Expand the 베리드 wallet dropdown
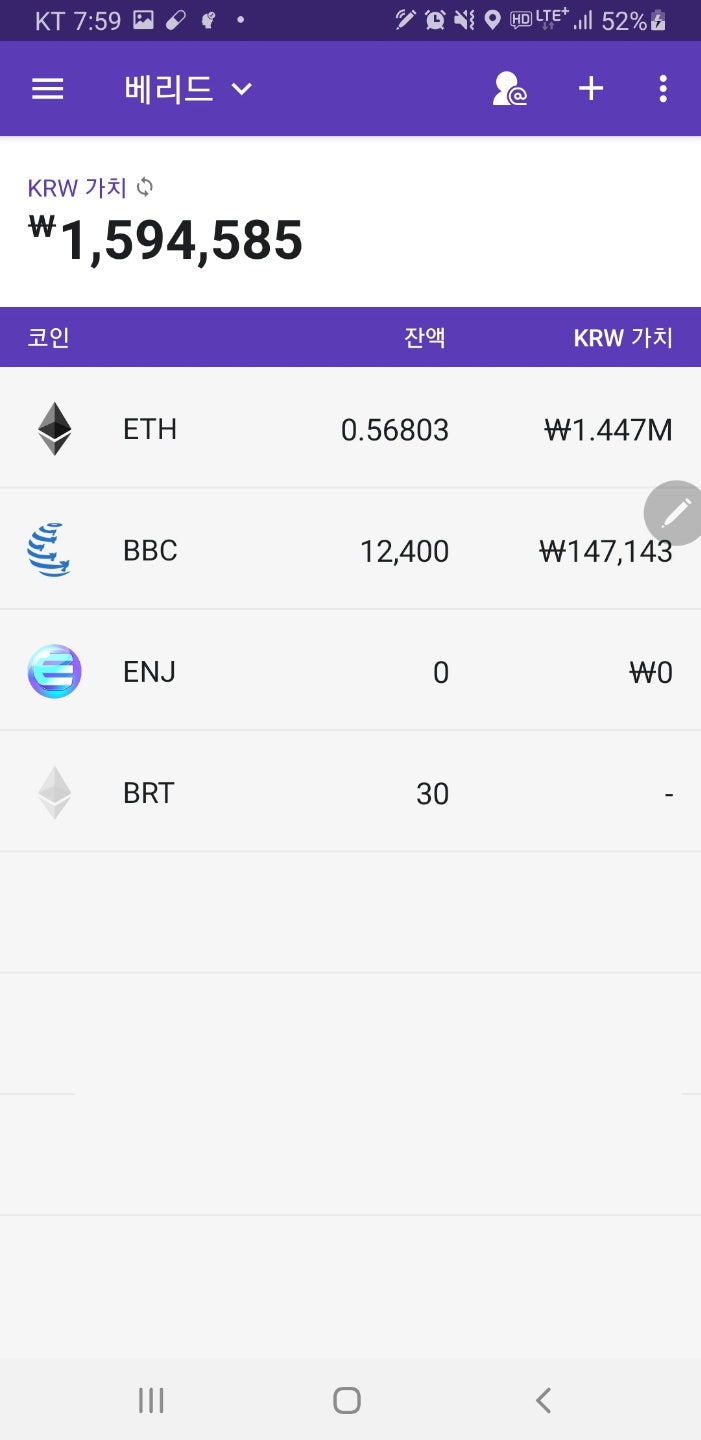701x1440 pixels. (188, 89)
